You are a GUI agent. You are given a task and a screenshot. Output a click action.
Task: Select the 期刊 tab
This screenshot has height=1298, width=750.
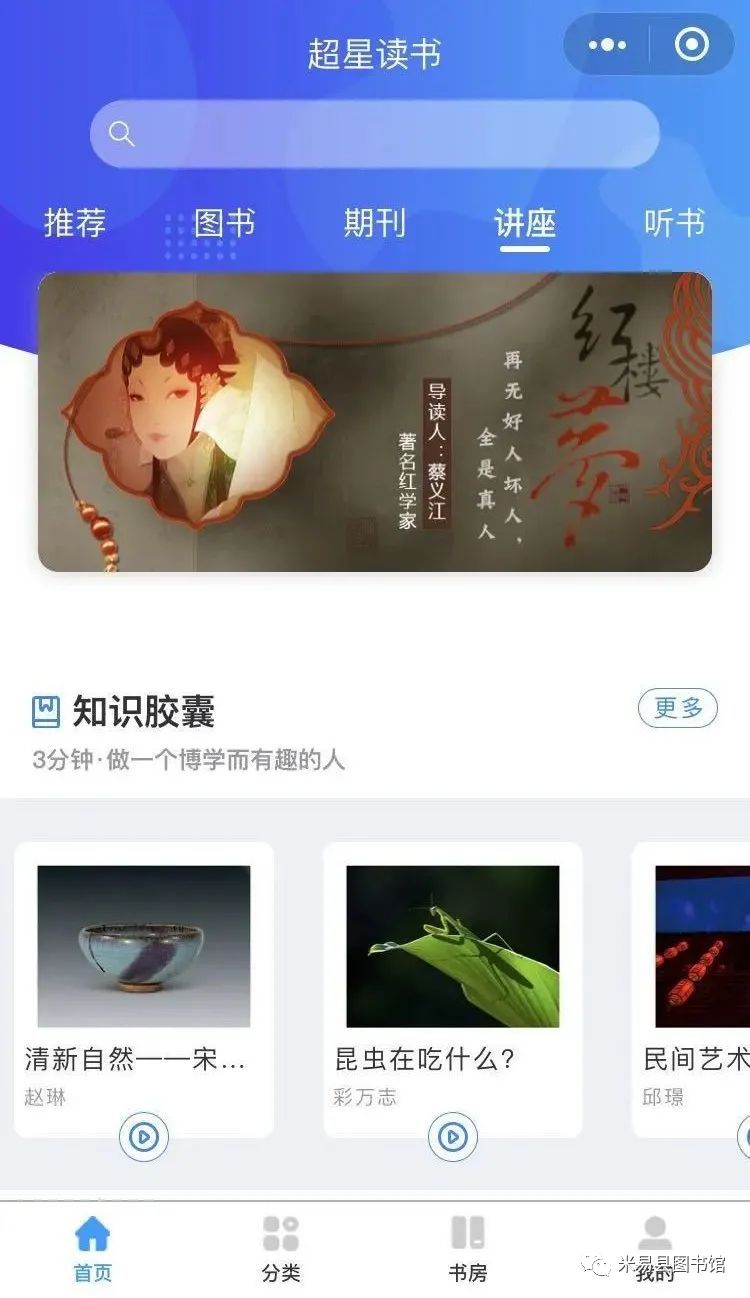[x=375, y=223]
